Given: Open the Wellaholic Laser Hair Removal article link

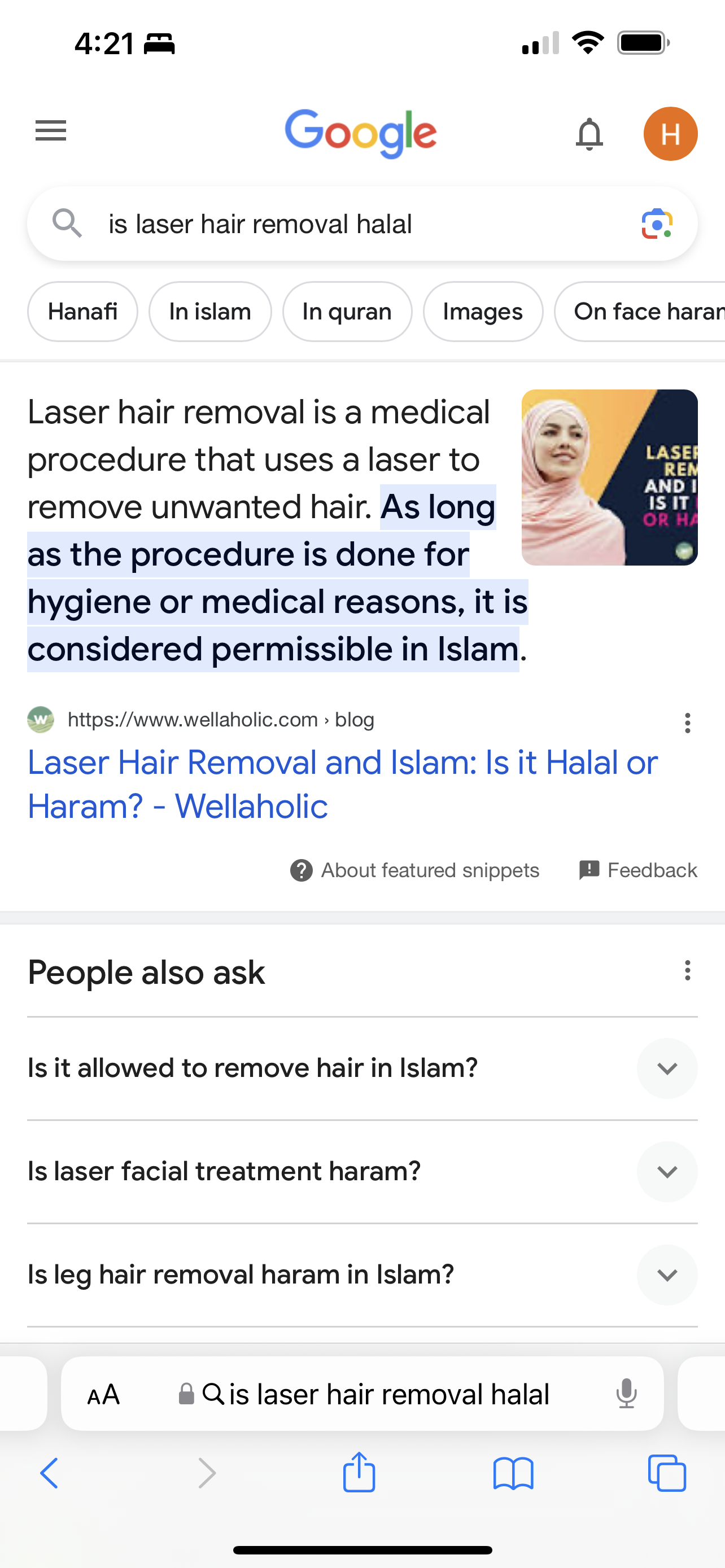Looking at the screenshot, I should 343,784.
